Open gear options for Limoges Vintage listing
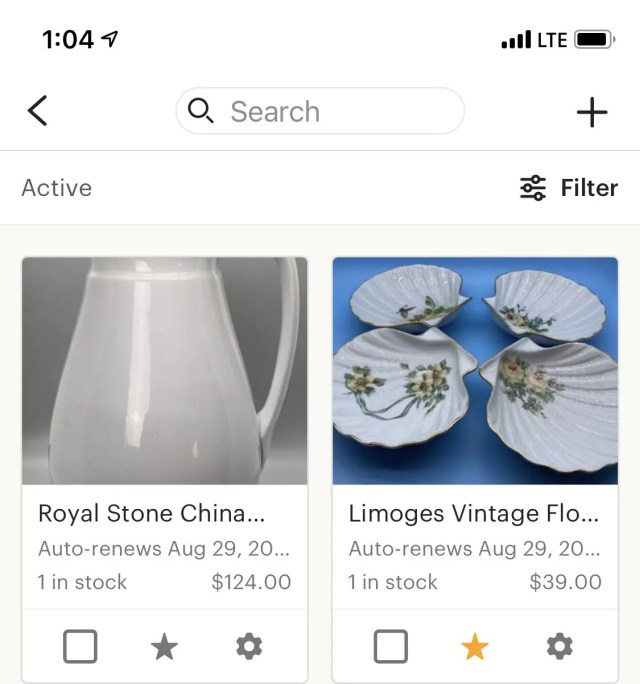 pos(559,647)
